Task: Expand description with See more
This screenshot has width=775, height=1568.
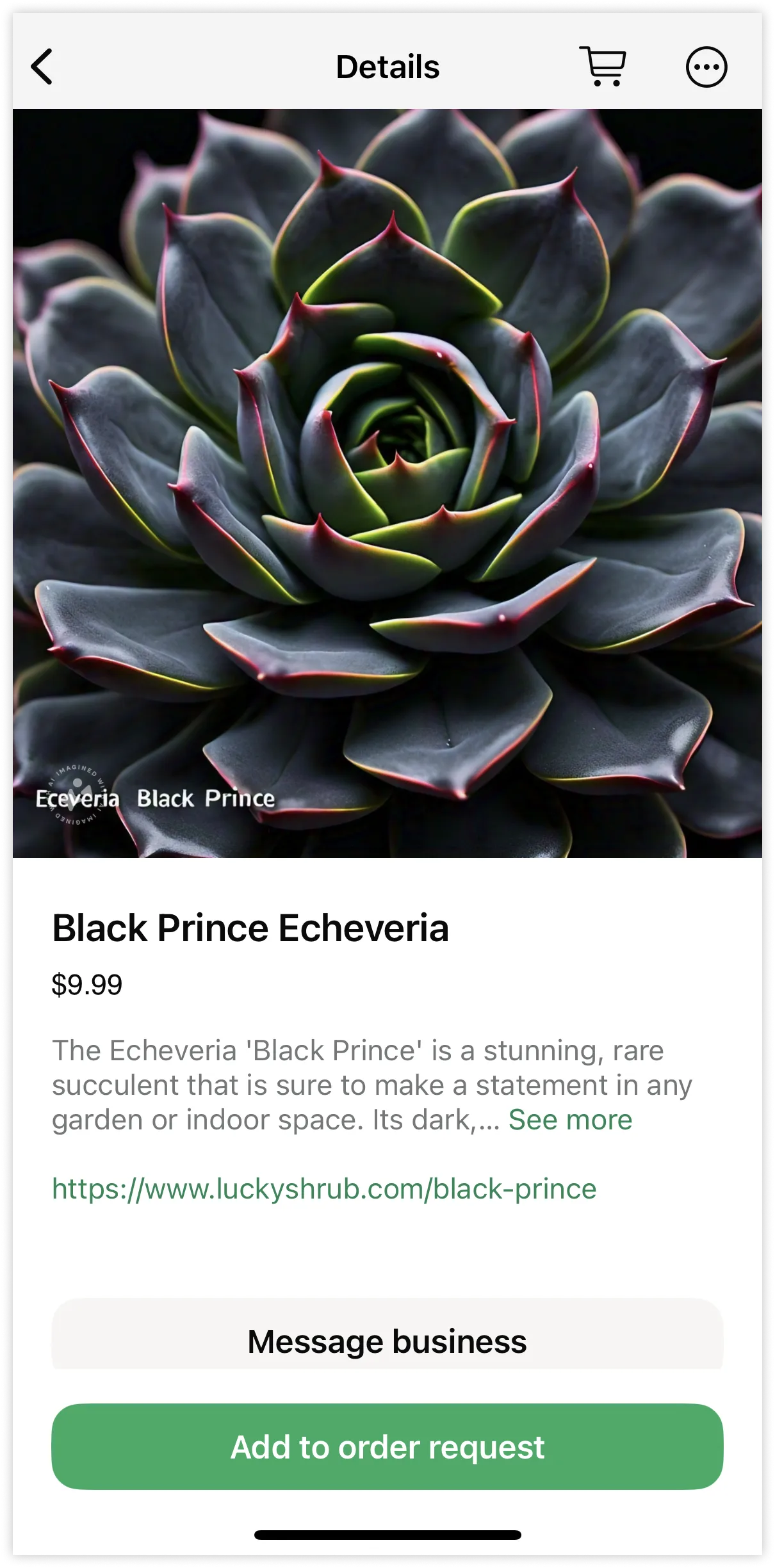Action: click(570, 1120)
